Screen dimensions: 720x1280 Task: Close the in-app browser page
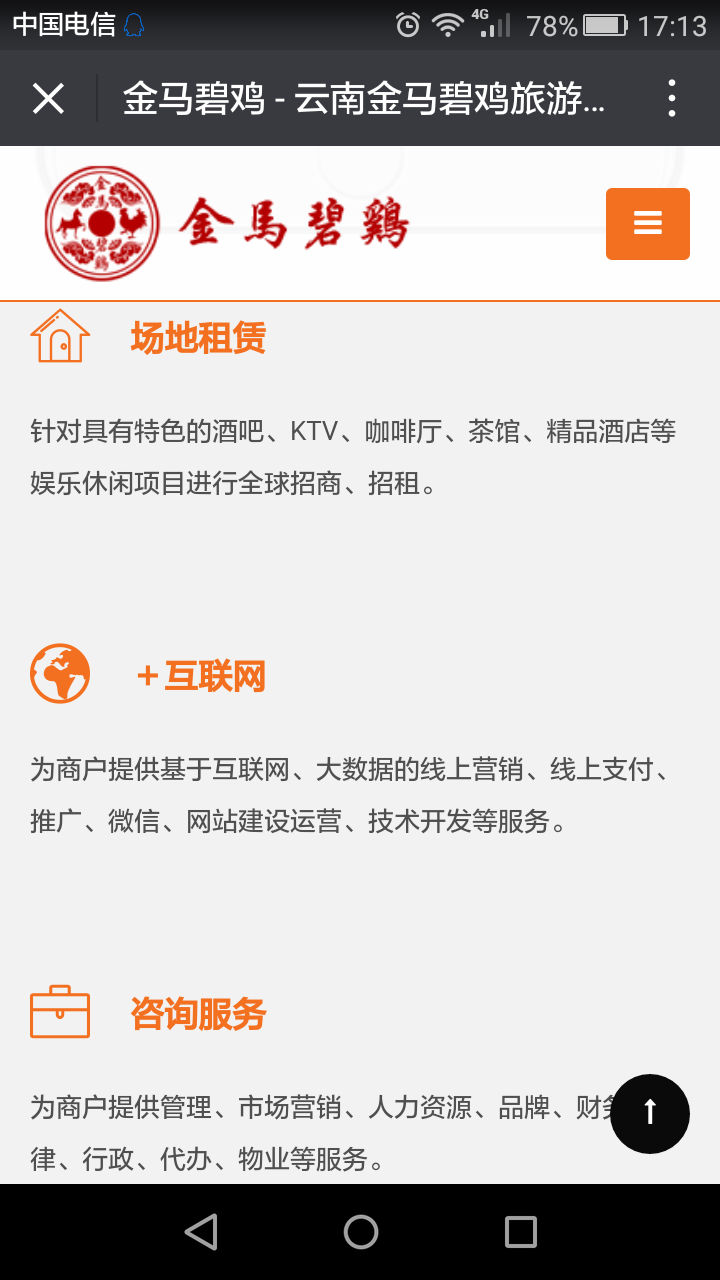tap(48, 99)
